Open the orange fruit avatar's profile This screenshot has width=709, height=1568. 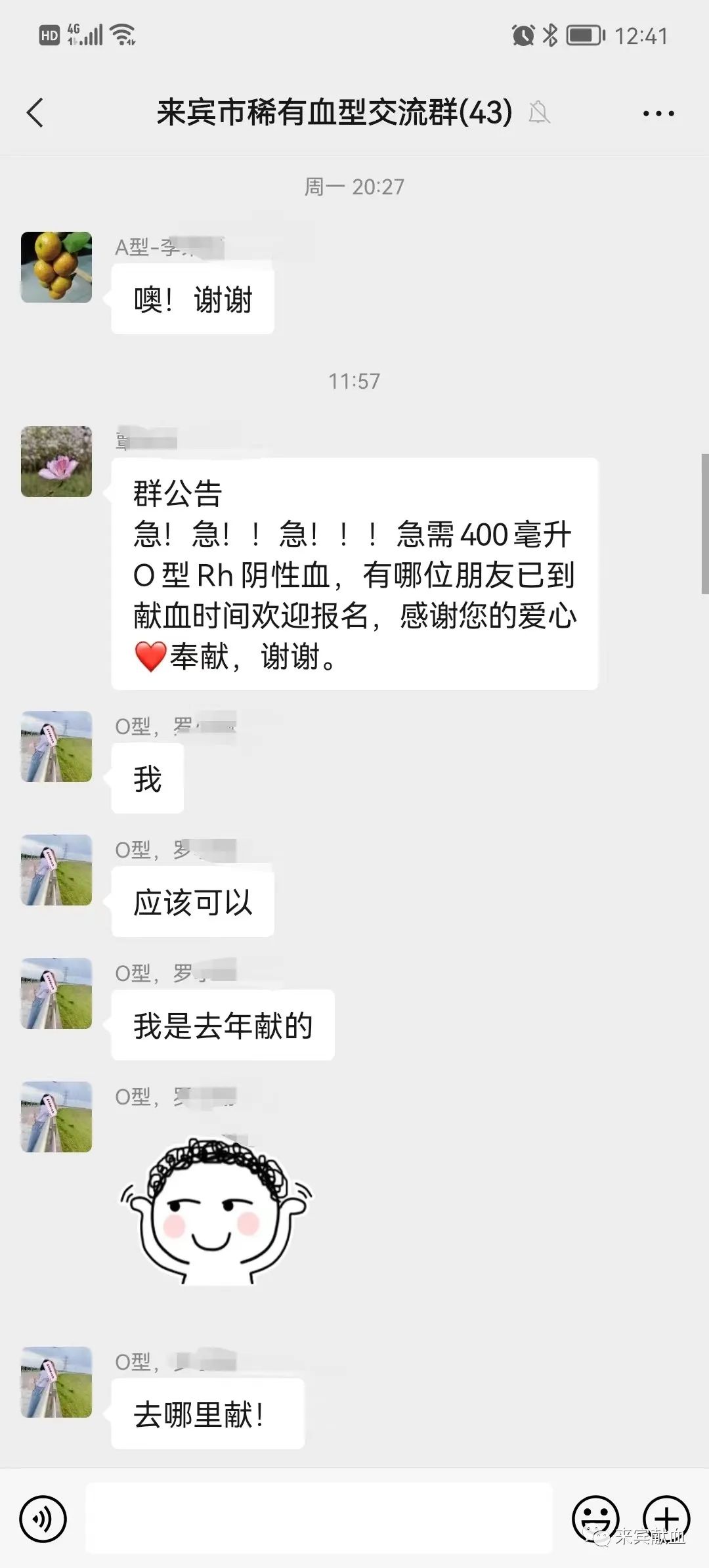click(56, 267)
